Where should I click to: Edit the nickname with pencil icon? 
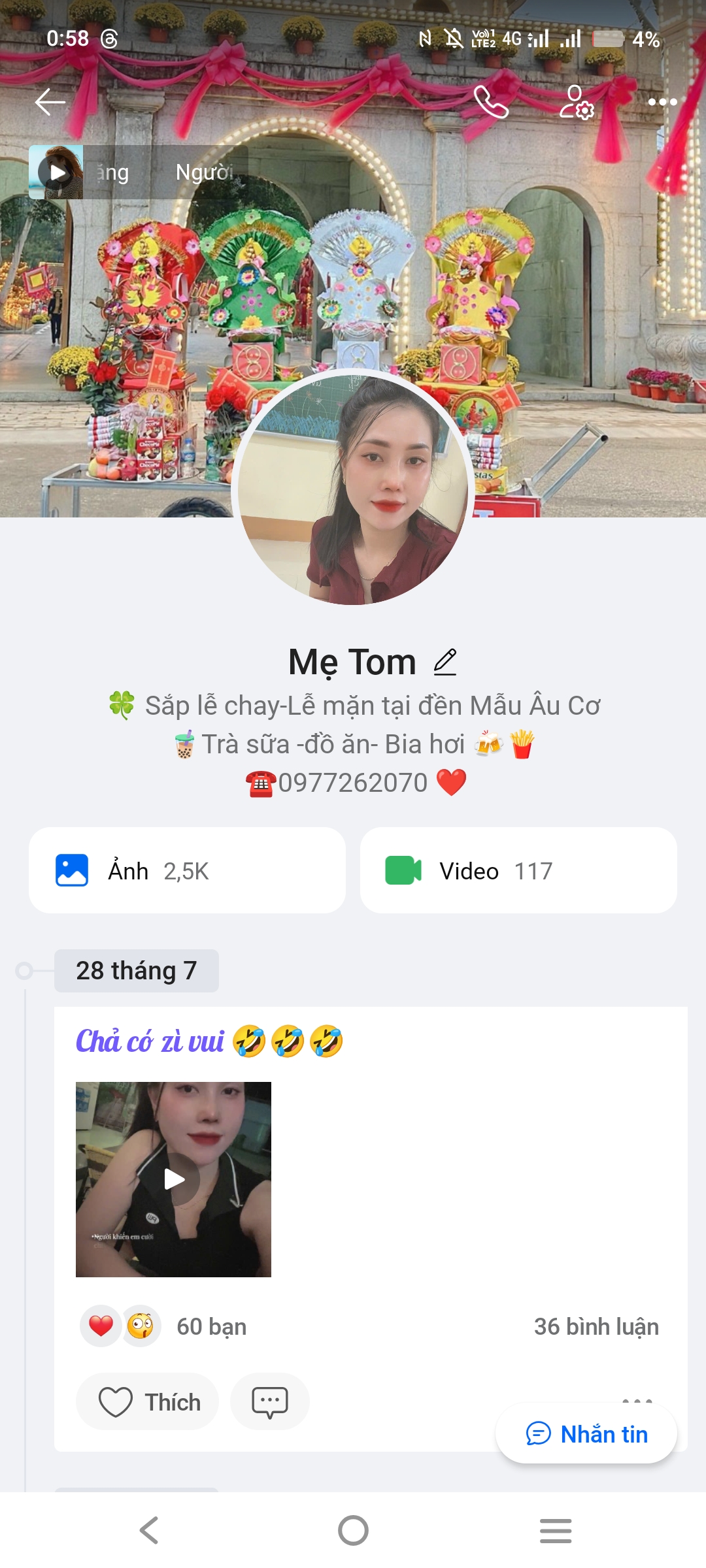(x=445, y=662)
